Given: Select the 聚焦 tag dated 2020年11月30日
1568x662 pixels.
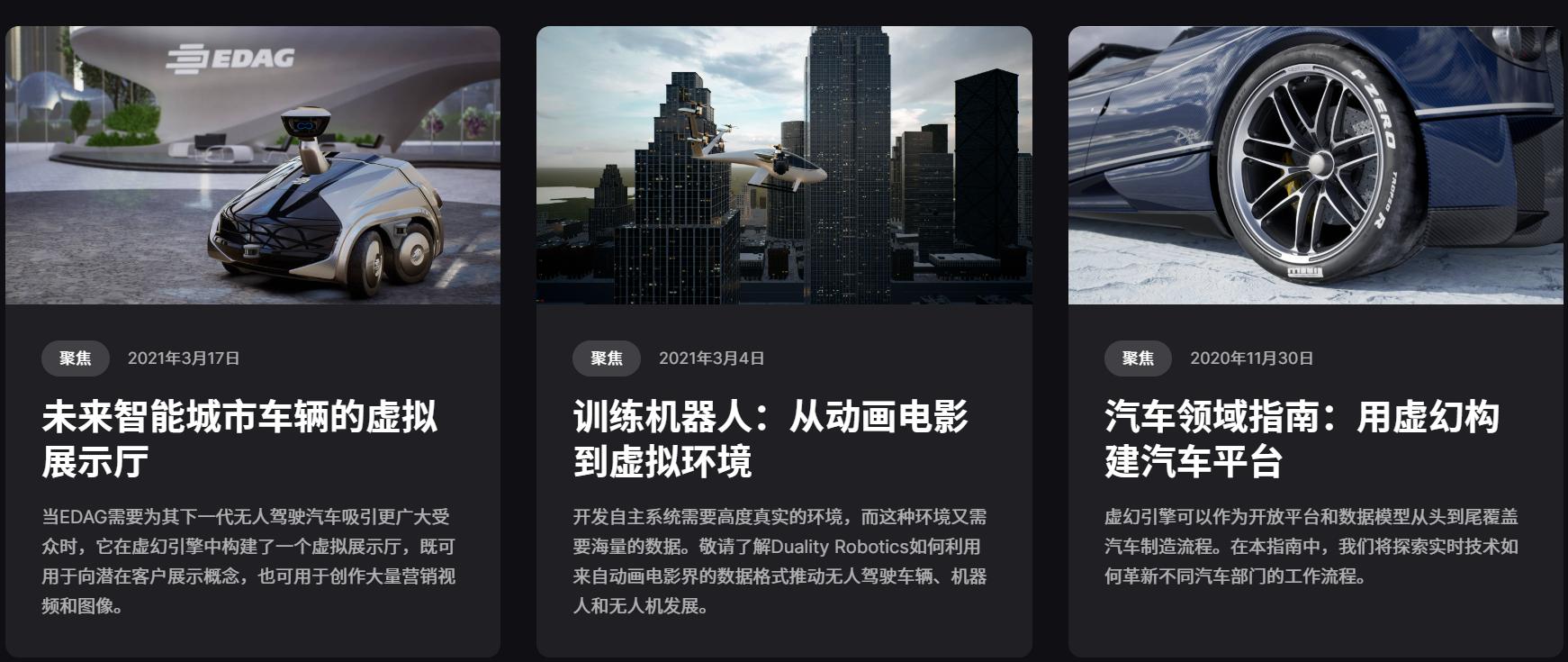Looking at the screenshot, I should point(1138,358).
